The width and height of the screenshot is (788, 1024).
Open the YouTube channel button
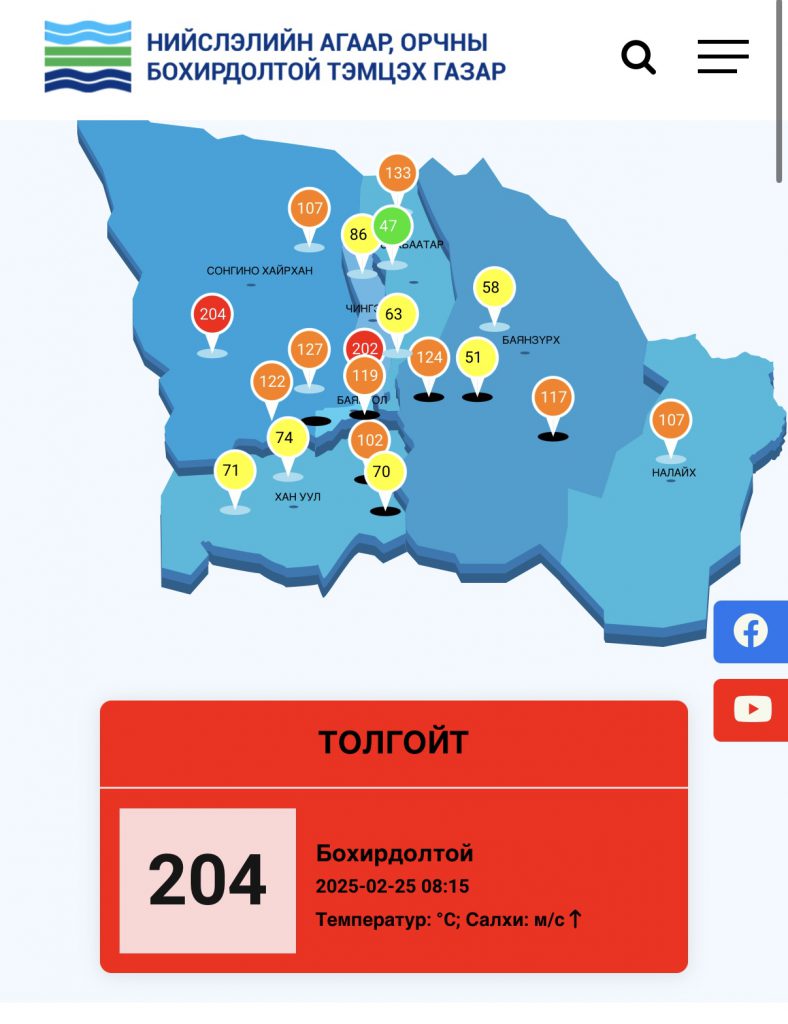[x=751, y=709]
